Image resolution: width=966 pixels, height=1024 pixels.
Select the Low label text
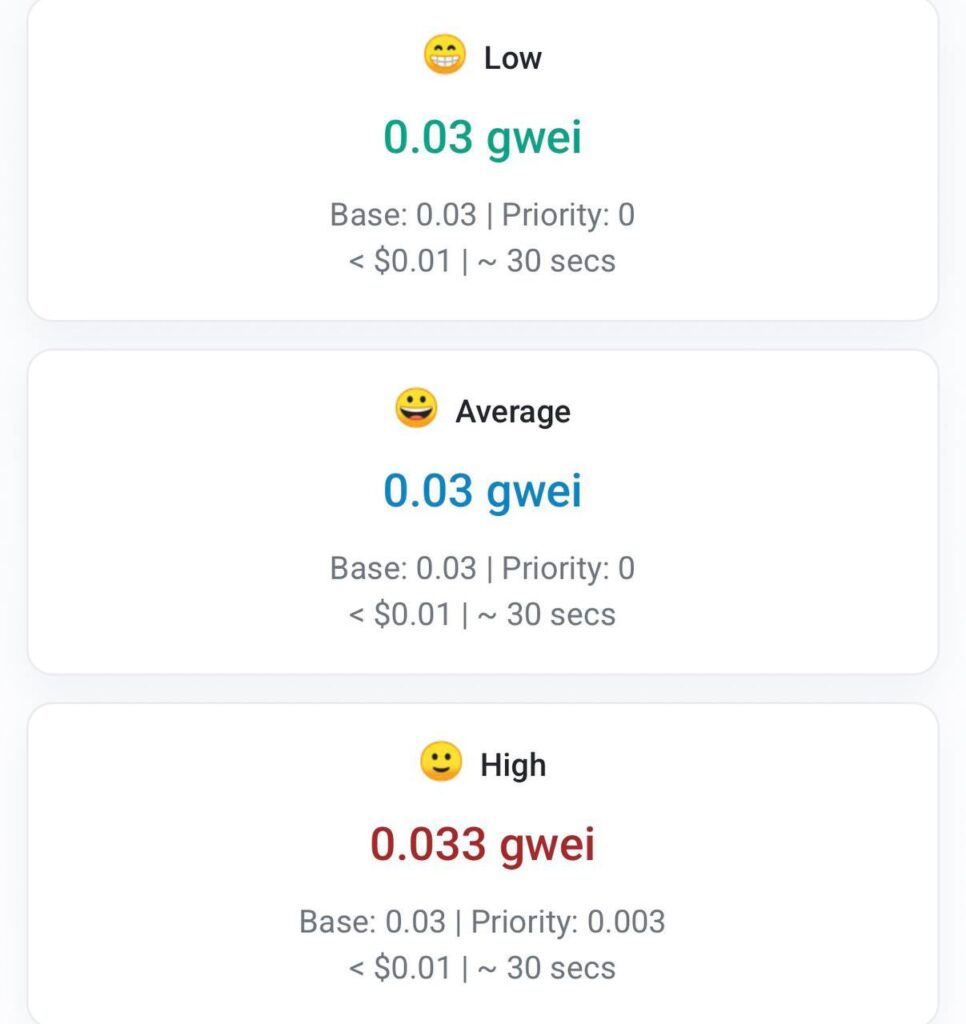pos(513,57)
